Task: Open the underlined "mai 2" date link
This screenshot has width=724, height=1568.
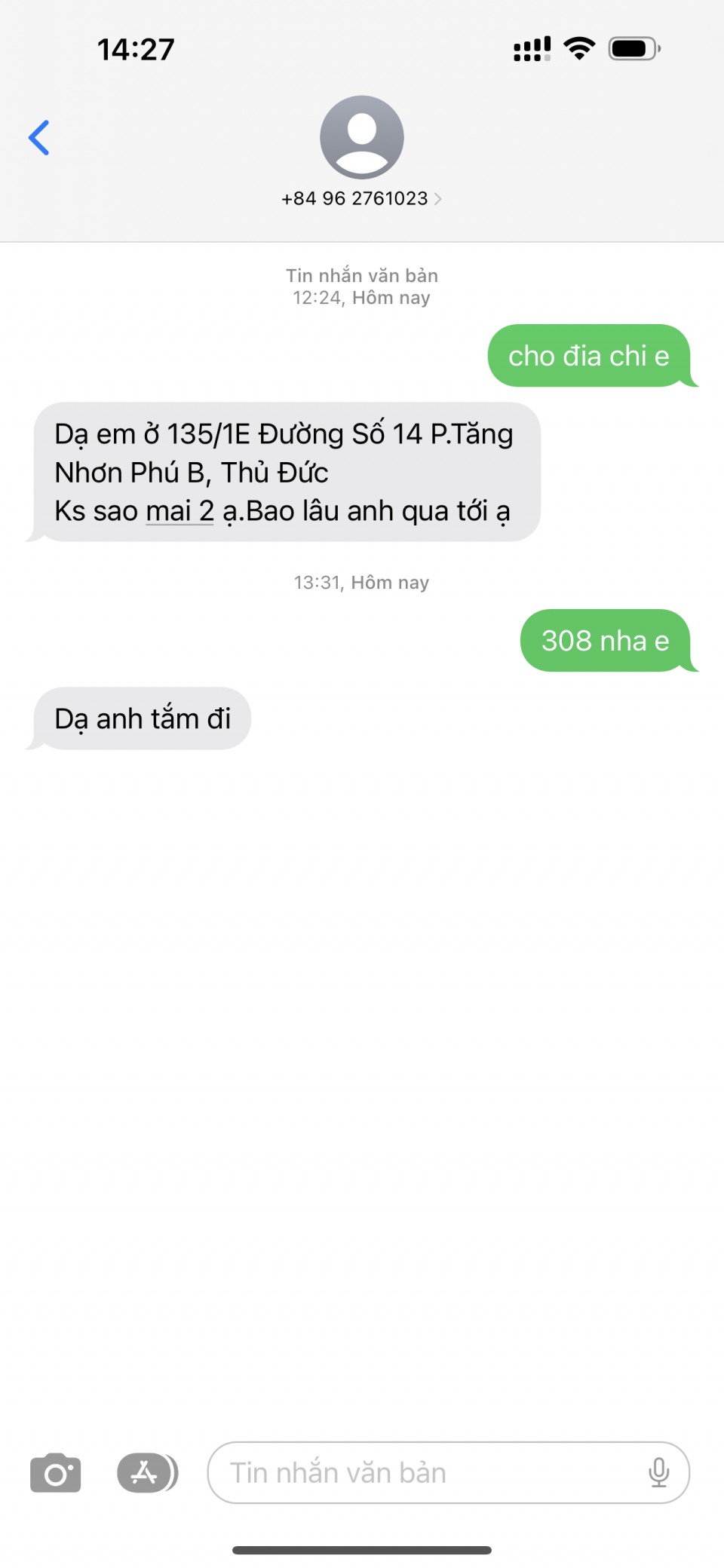Action: [179, 511]
